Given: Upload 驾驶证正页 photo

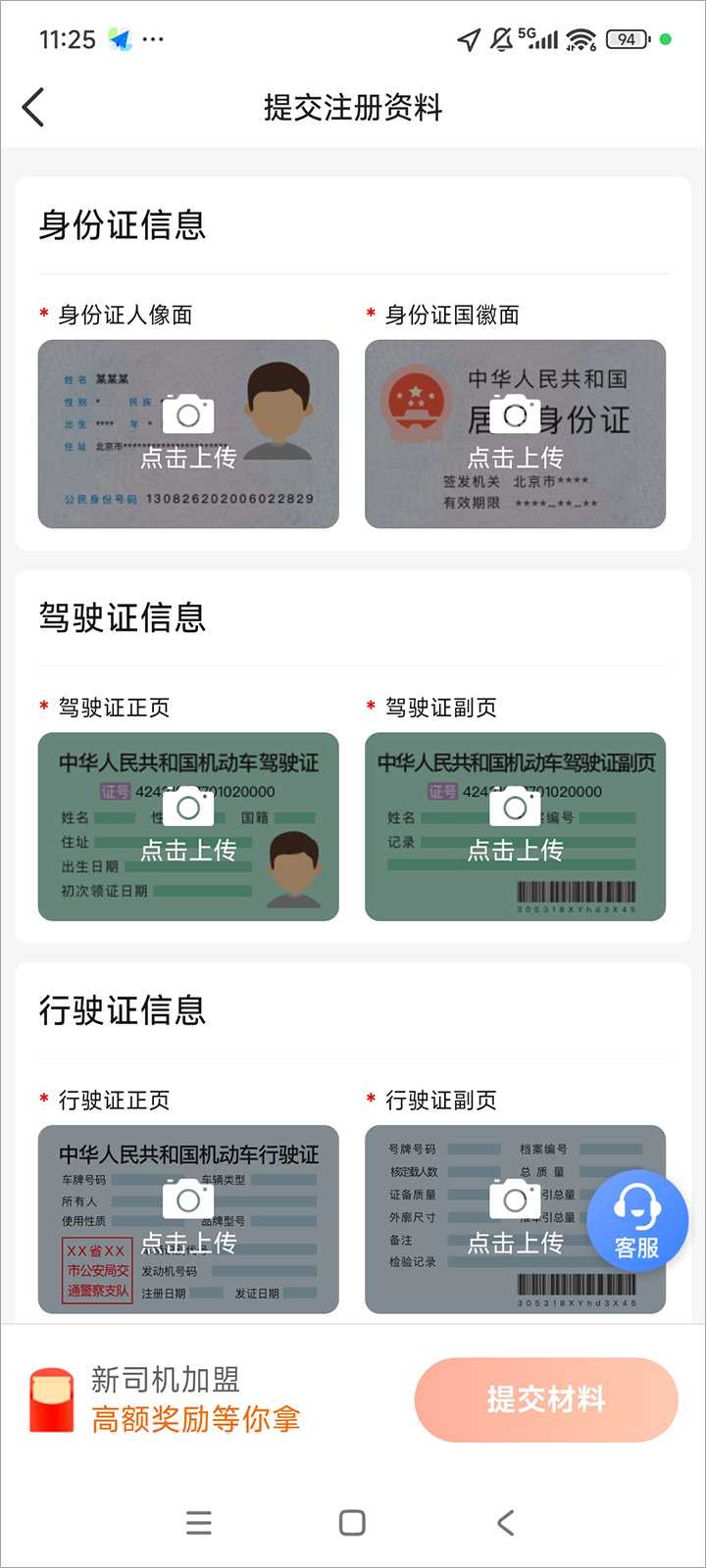Looking at the screenshot, I should [x=188, y=826].
